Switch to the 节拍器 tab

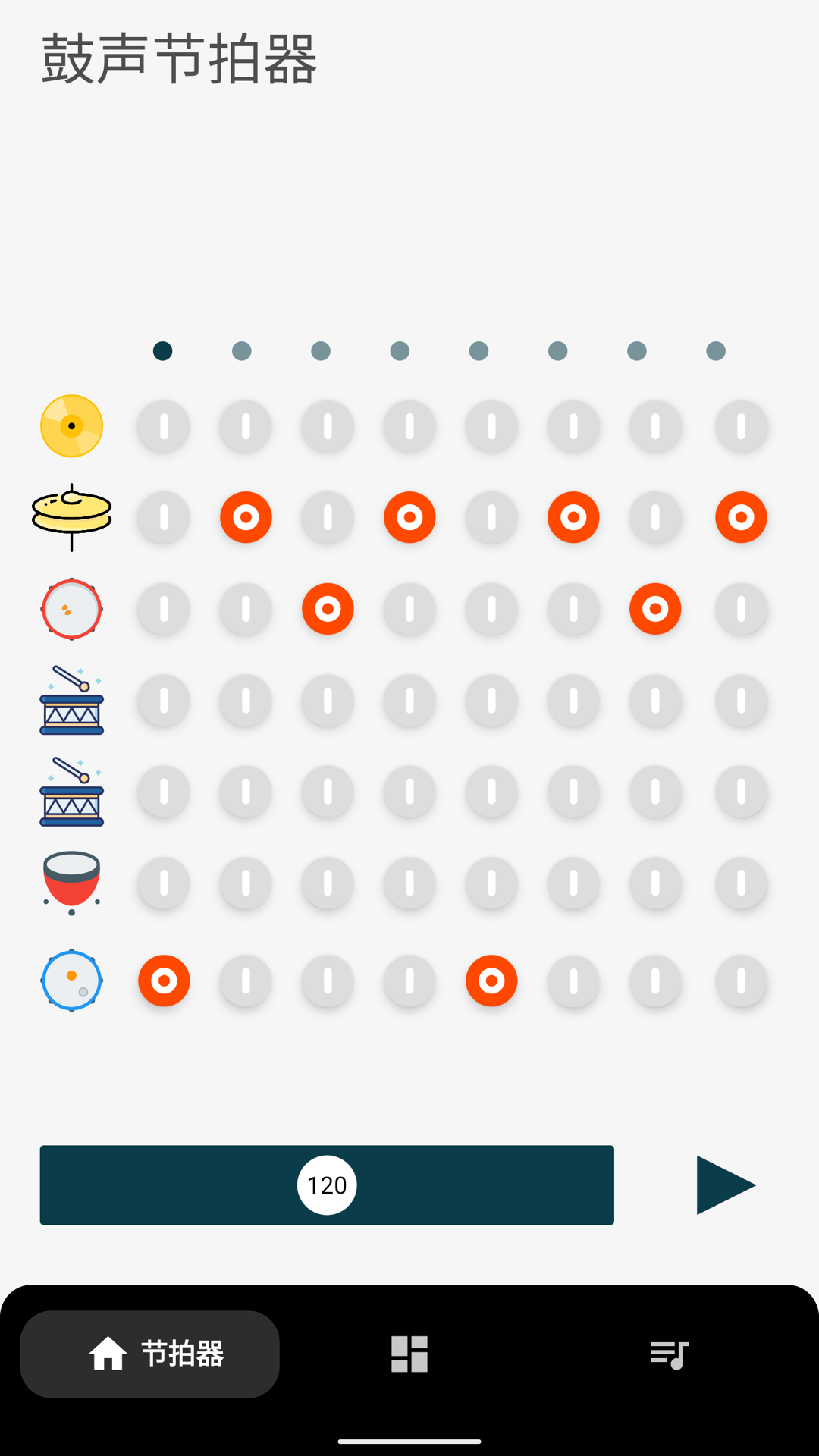[x=150, y=1354]
